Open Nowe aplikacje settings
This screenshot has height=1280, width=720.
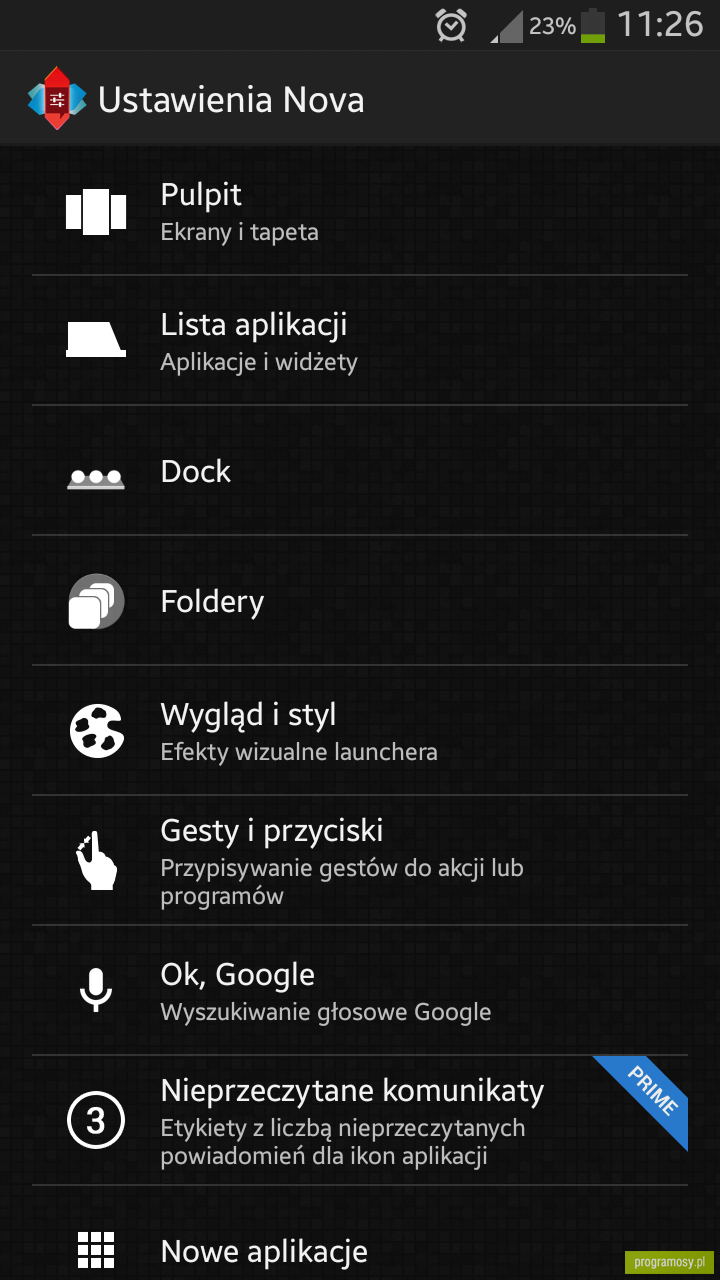[x=360, y=1233]
